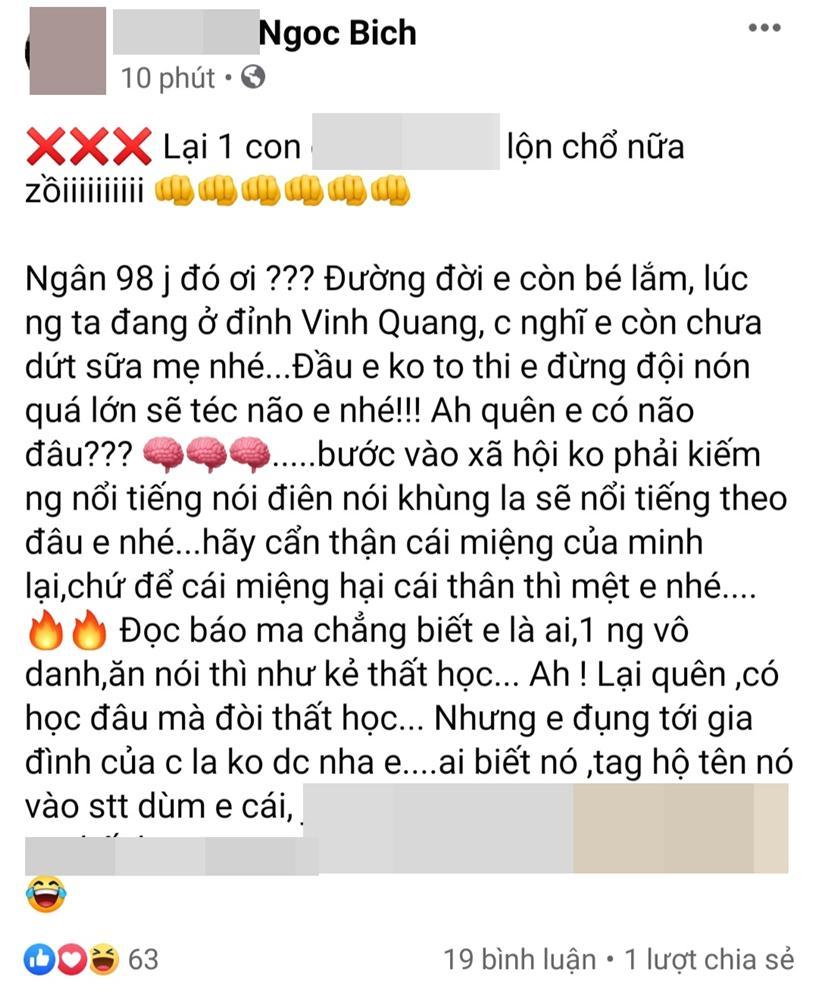818x1000 pixels.
Task: Open the 19 bình luận comments
Action: (x=519, y=960)
